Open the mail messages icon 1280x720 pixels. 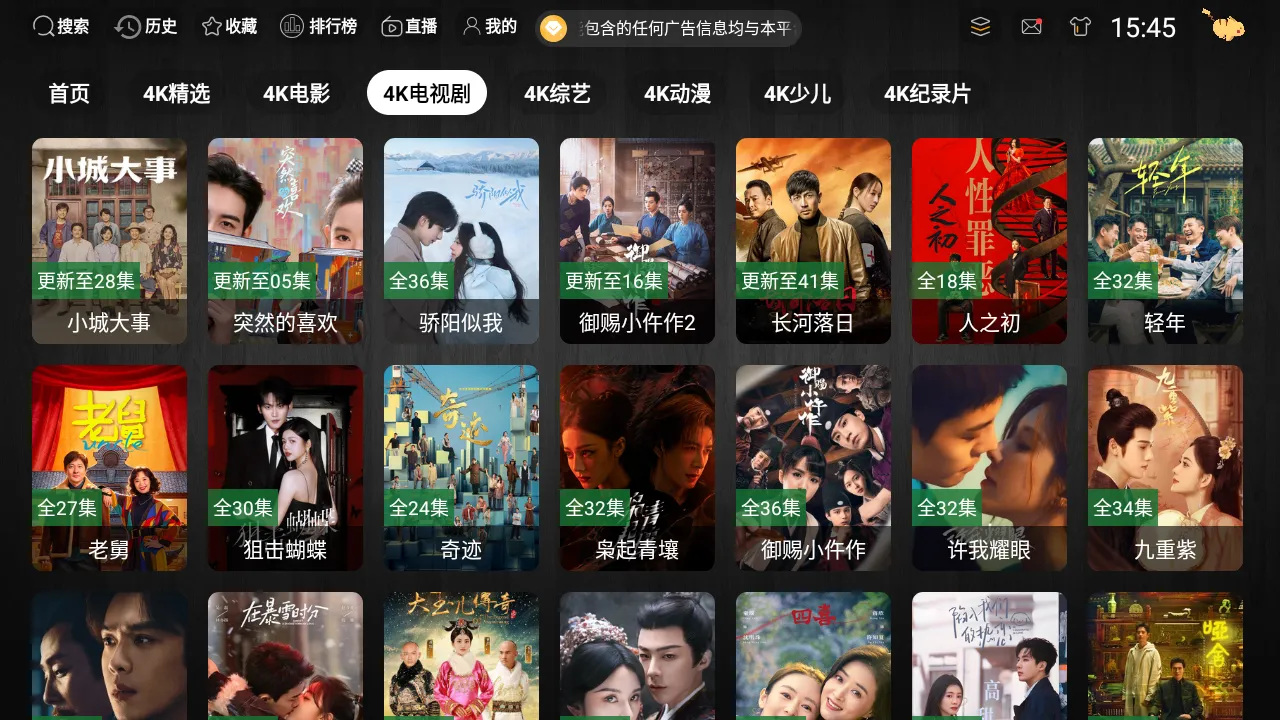1031,27
